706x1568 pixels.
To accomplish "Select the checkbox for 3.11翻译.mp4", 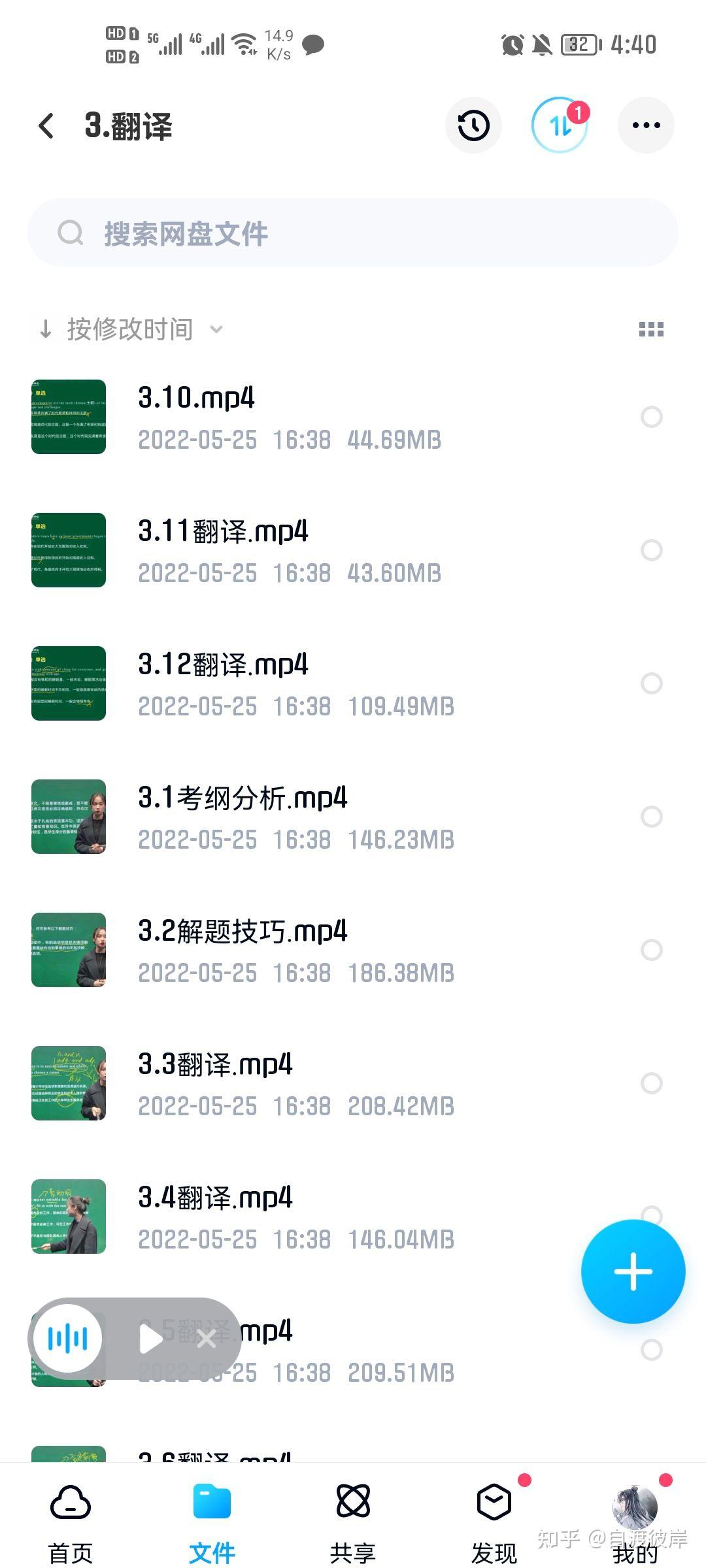I will (x=651, y=550).
